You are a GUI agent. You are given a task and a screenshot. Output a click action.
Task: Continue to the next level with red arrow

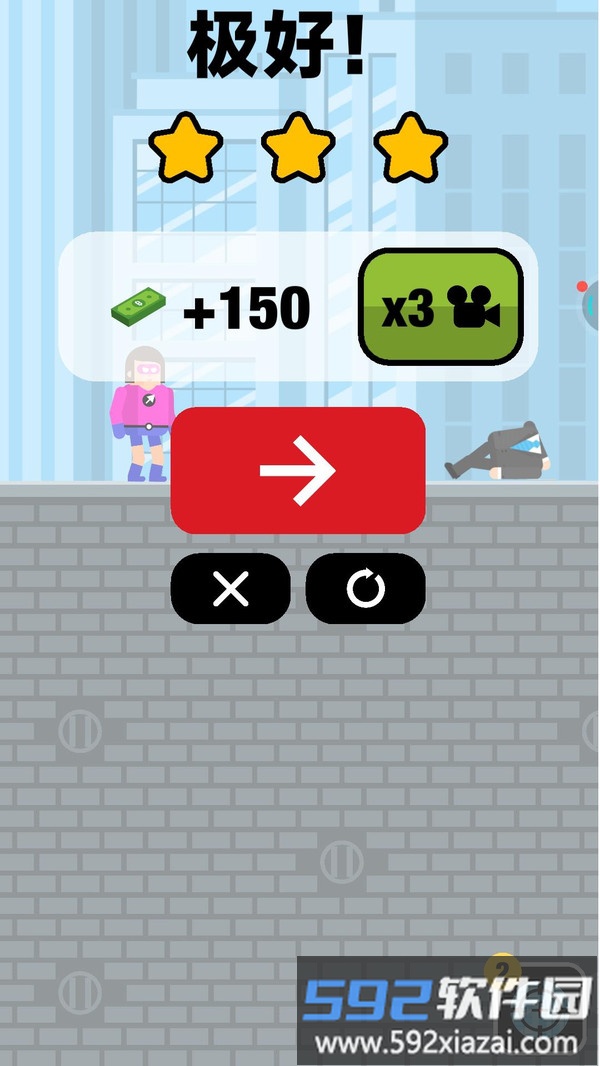tap(298, 470)
